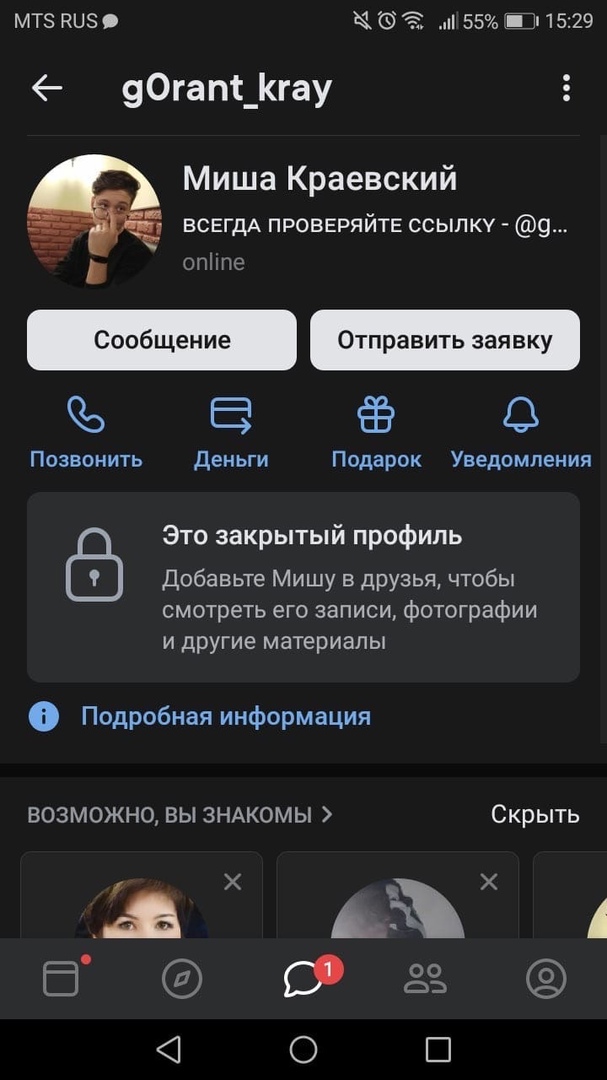Send a friend request with Отправить заявку

(x=445, y=340)
